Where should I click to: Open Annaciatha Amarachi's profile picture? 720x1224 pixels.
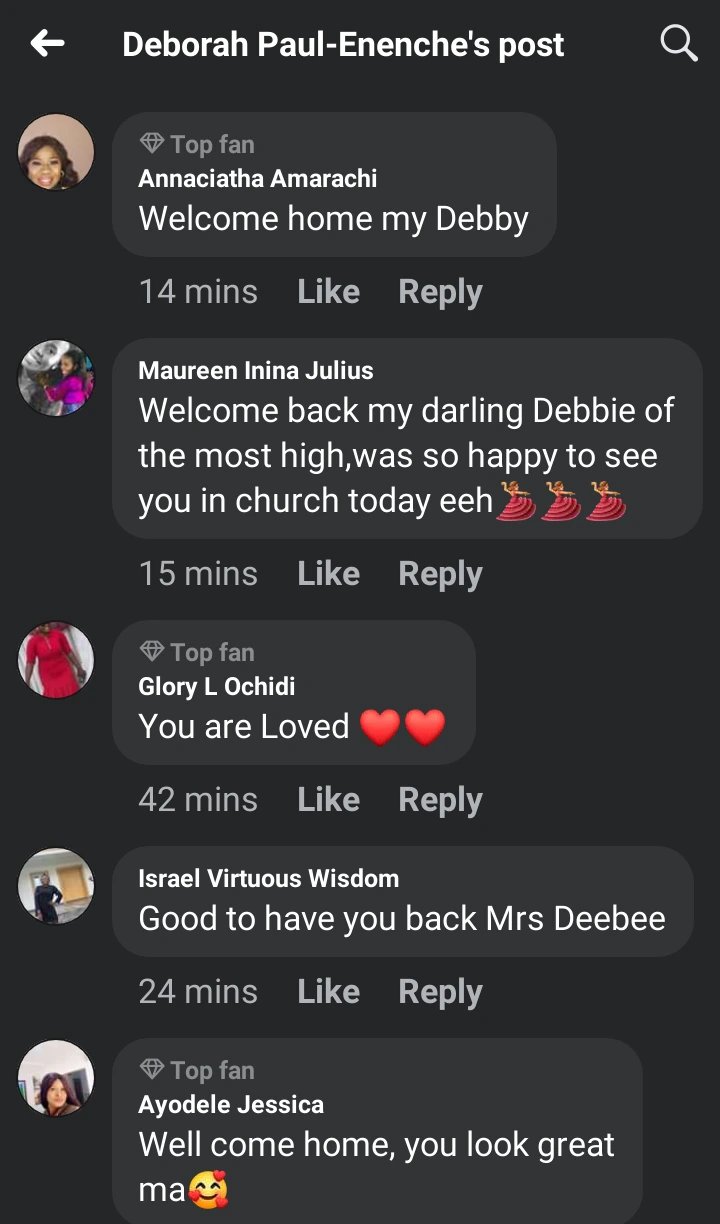tap(56, 152)
